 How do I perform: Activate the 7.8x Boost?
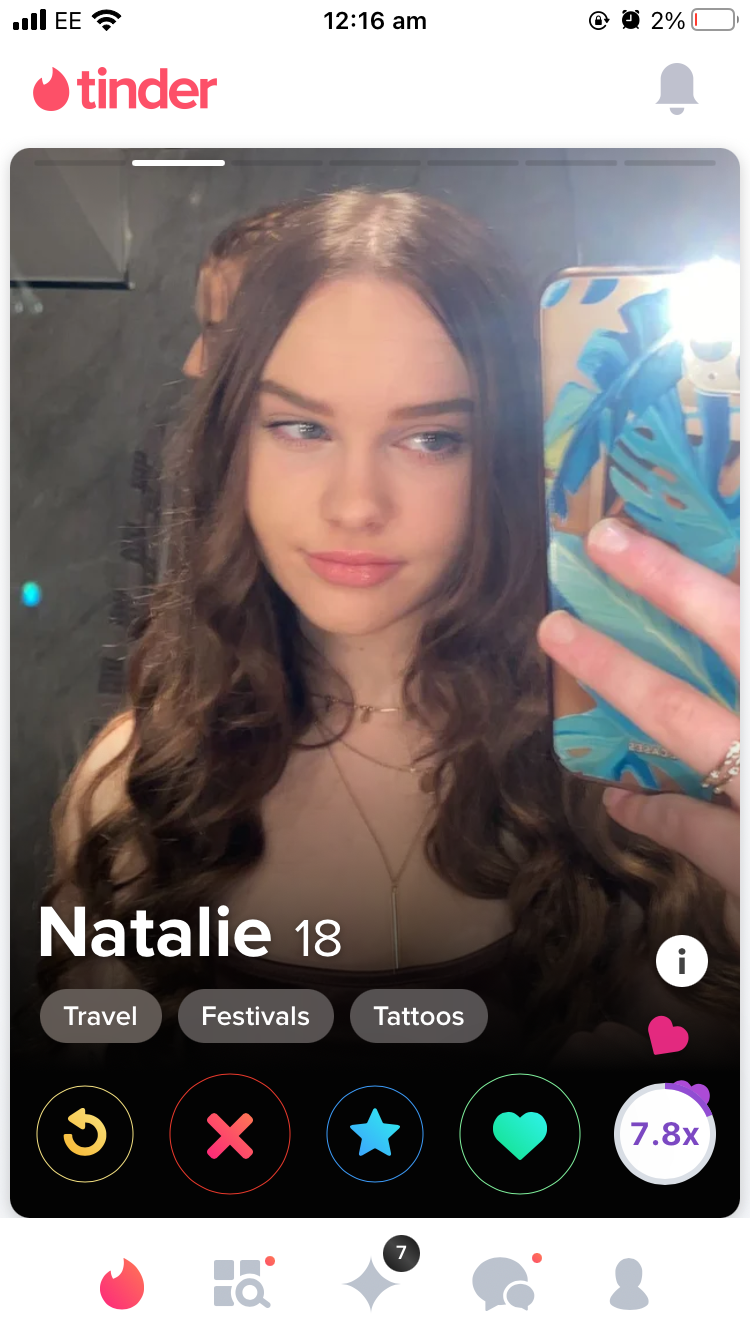click(664, 1134)
